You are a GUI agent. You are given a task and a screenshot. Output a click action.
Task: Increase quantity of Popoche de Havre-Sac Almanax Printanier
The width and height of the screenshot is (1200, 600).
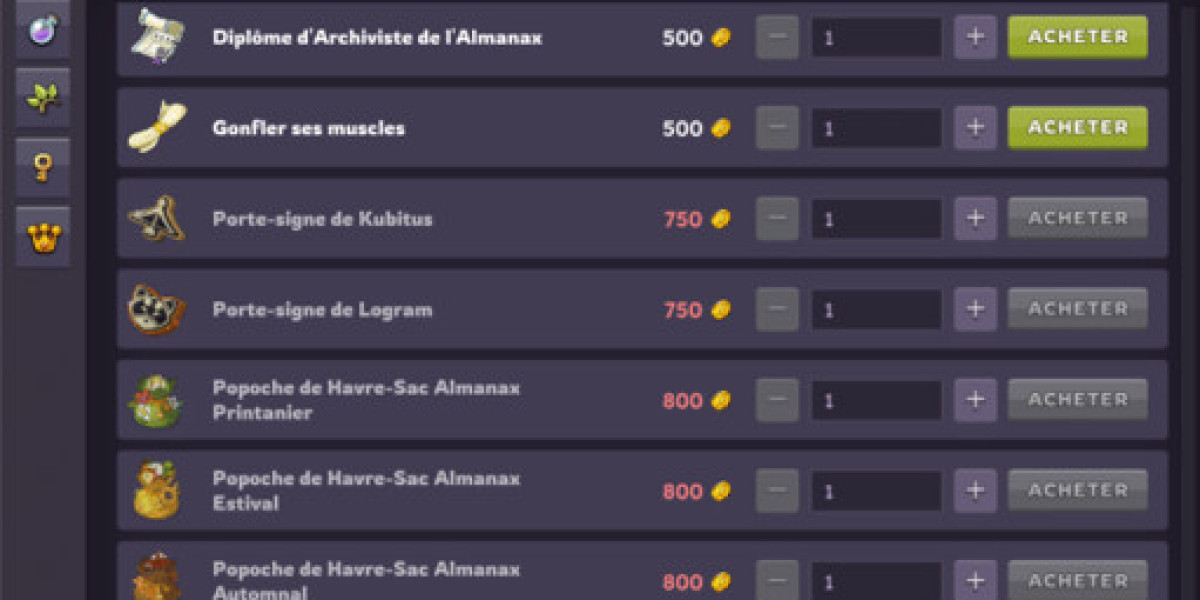pyautogui.click(x=976, y=400)
